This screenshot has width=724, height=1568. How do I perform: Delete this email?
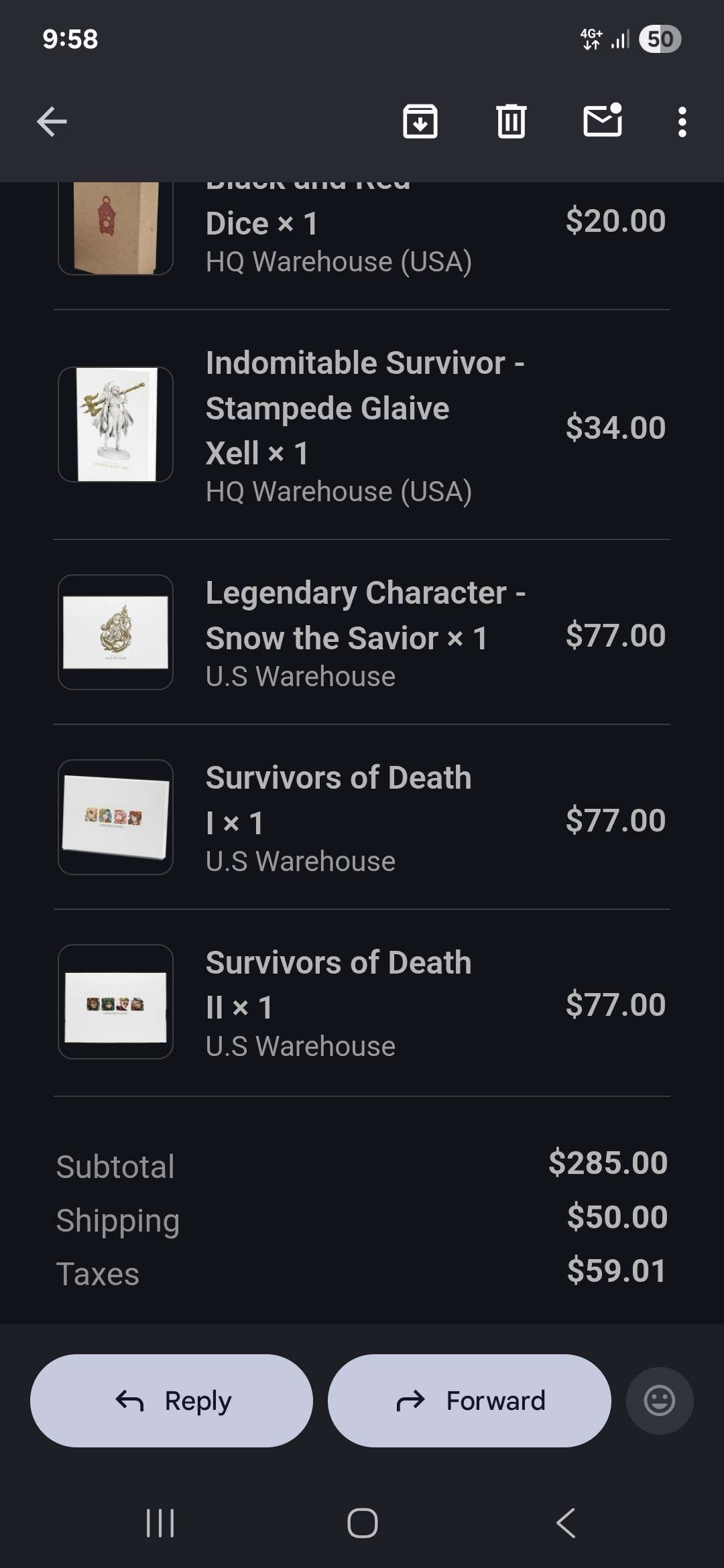pos(511,122)
